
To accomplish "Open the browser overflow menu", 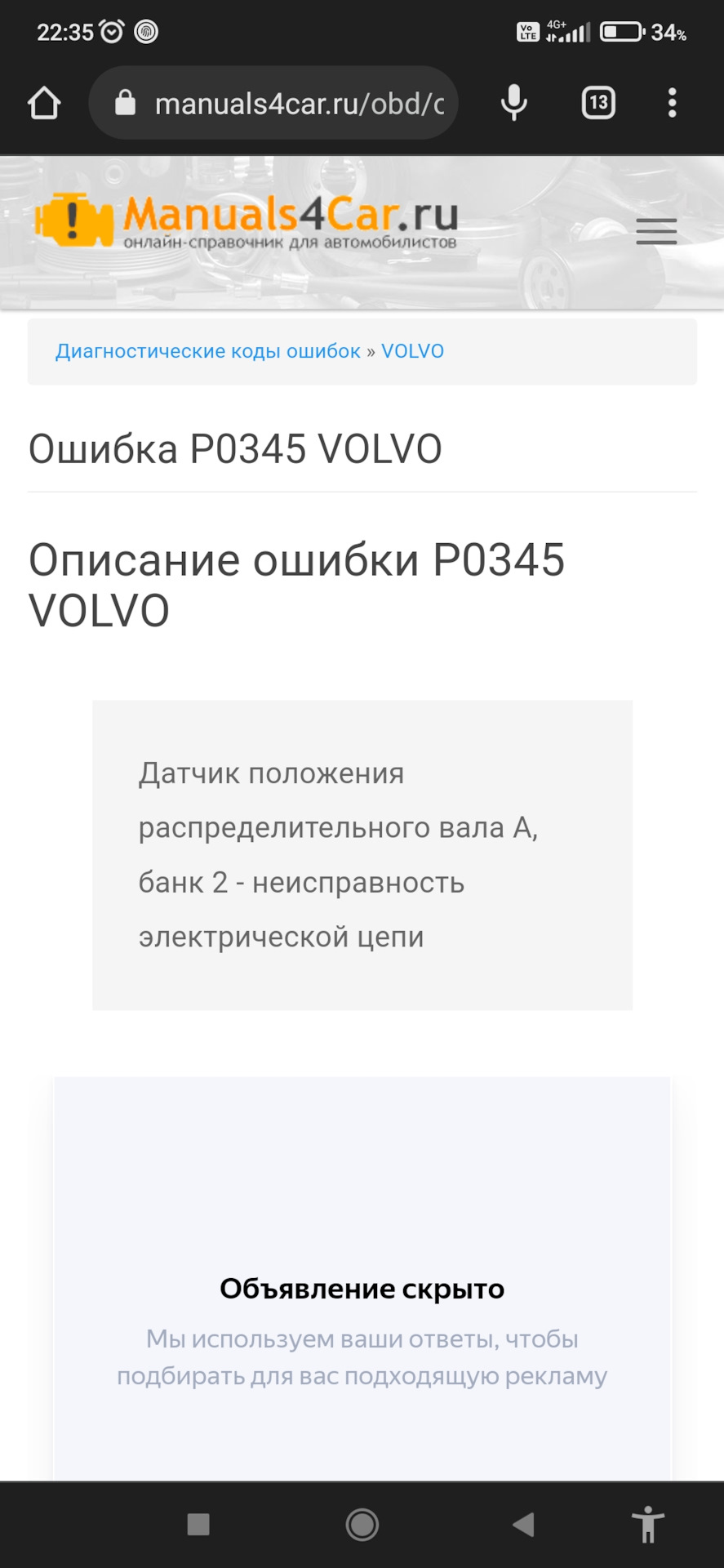I will [x=672, y=103].
